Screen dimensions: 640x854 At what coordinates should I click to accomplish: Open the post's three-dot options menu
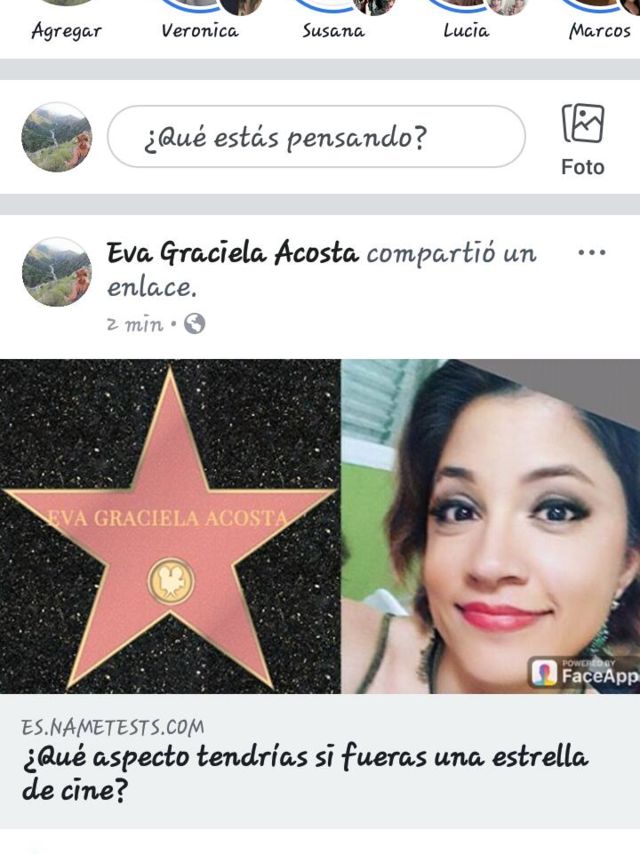tap(592, 253)
